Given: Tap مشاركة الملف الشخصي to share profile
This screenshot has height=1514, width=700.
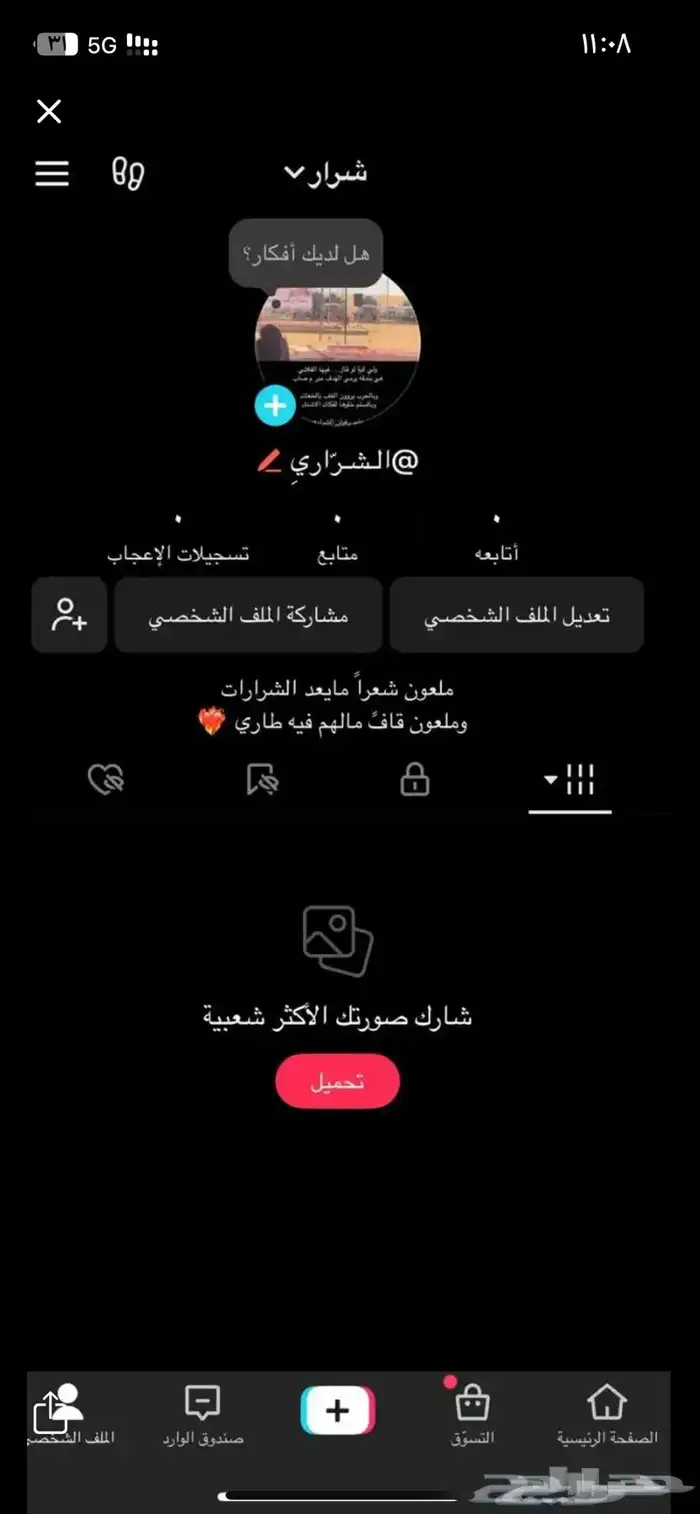Looking at the screenshot, I should pos(248,615).
